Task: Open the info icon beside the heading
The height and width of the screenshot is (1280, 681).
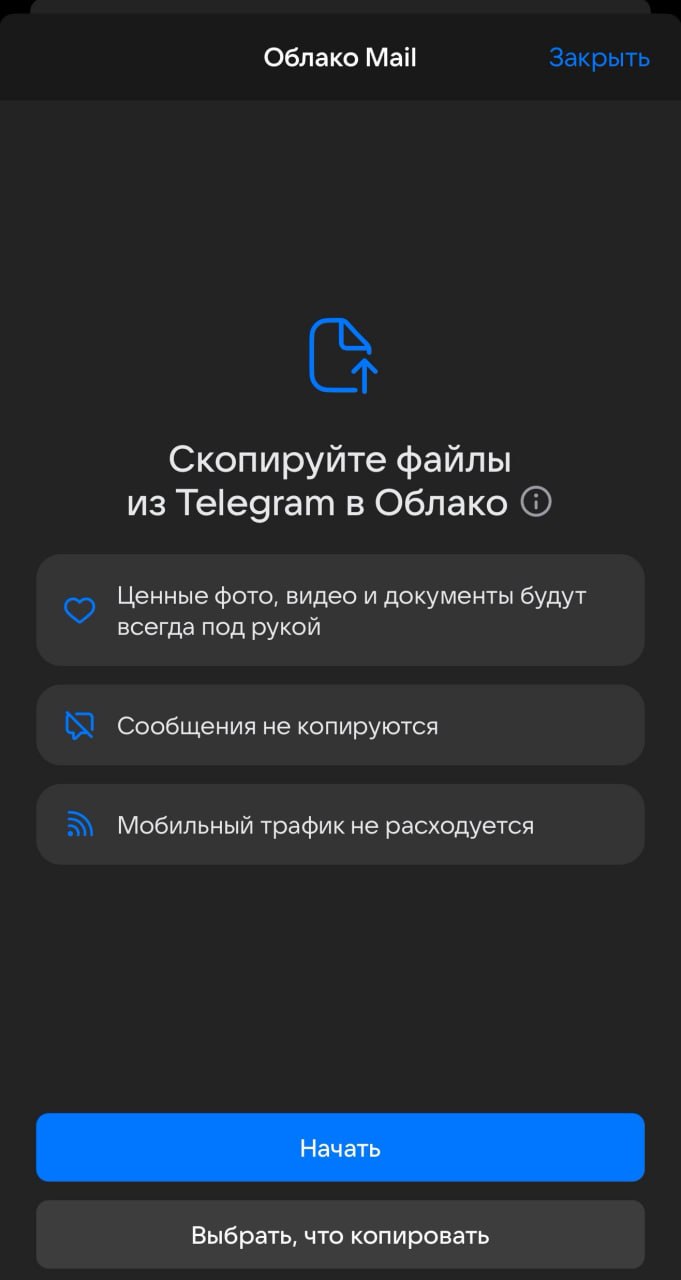Action: coord(537,502)
